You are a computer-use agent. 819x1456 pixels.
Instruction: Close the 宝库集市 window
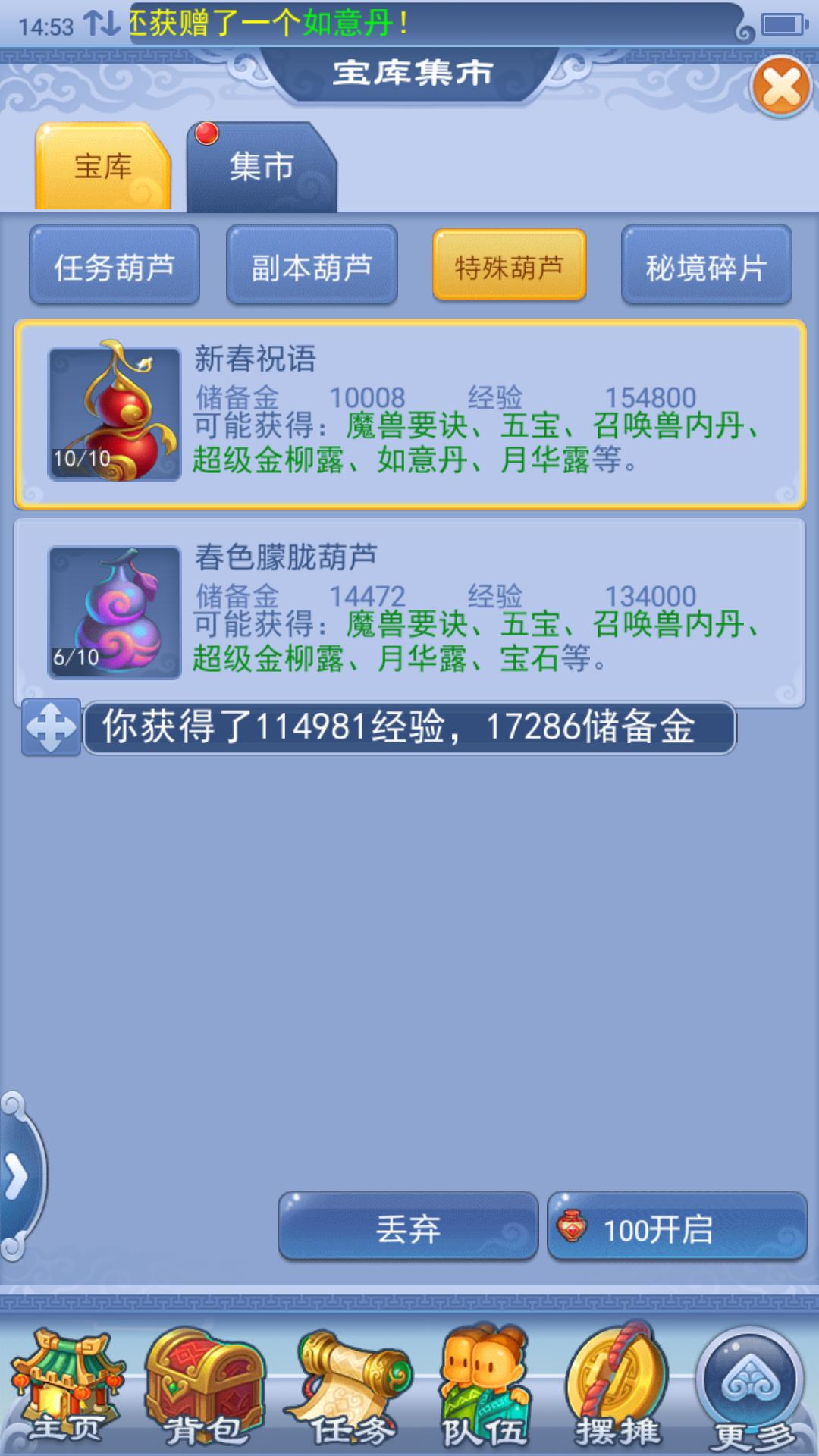781,87
